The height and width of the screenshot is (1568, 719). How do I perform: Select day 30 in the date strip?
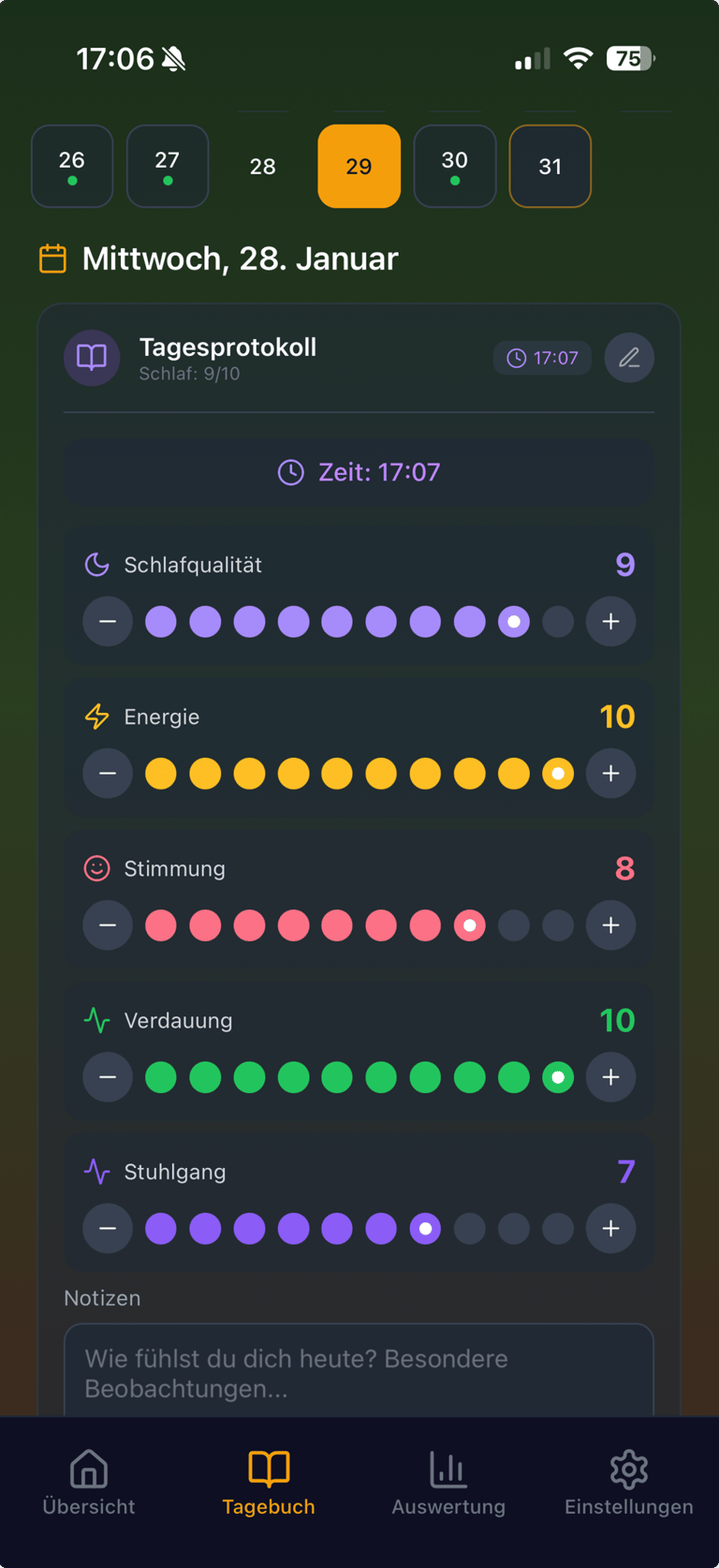click(x=455, y=166)
